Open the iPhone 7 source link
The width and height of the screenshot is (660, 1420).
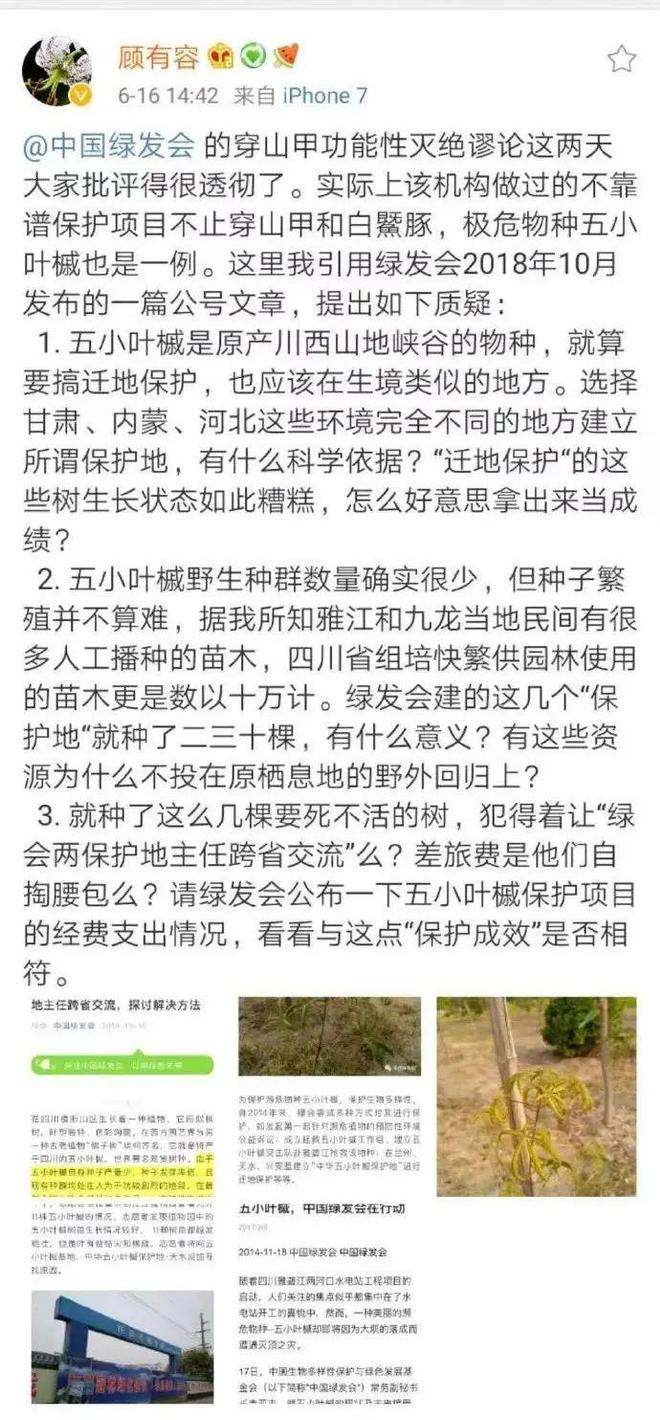(x=325, y=96)
